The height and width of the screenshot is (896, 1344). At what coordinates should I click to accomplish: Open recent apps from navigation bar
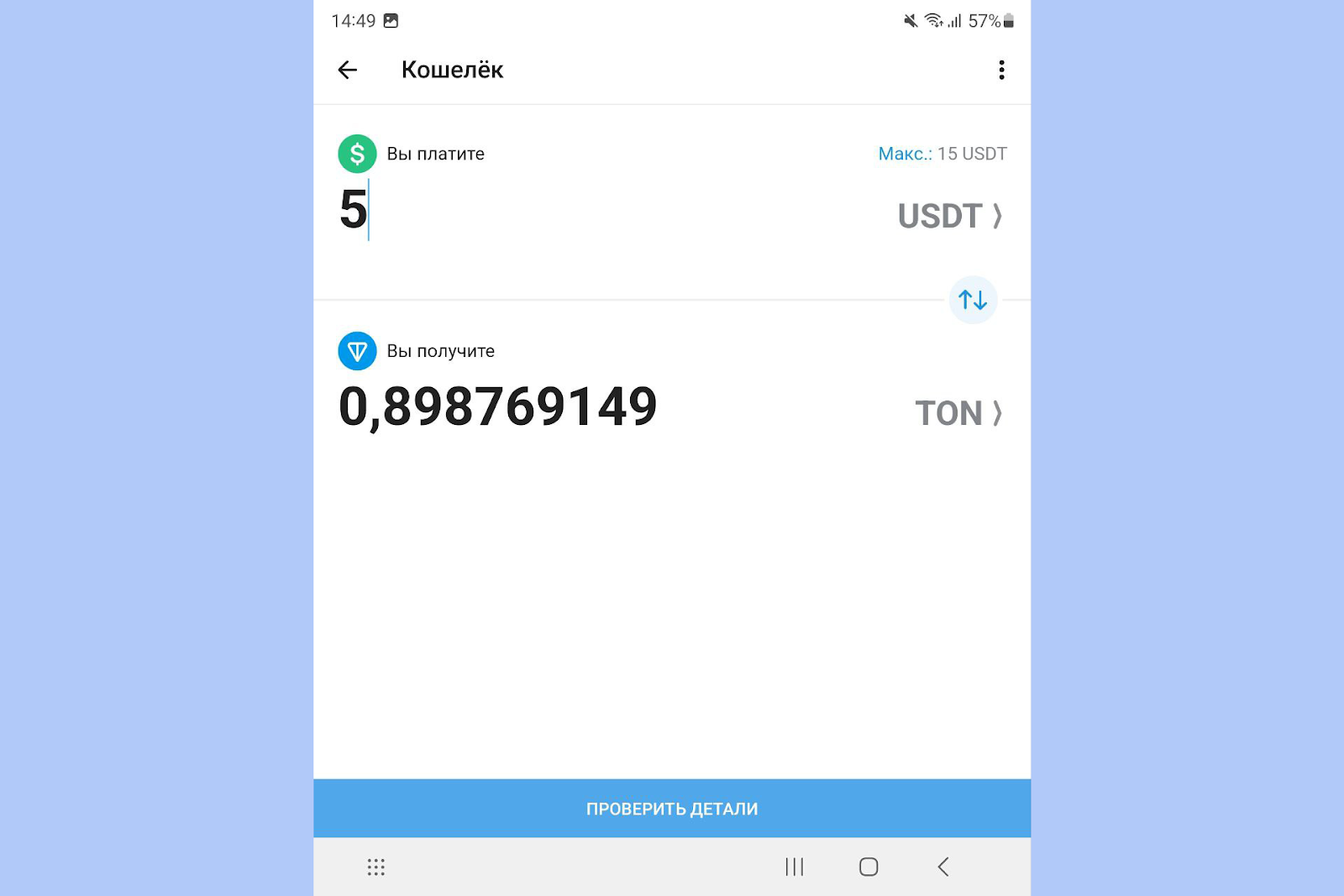[794, 867]
